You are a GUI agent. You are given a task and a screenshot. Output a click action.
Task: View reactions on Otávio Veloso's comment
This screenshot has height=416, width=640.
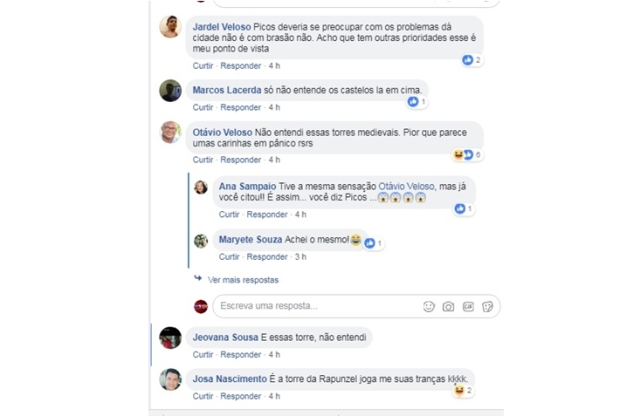(x=465, y=155)
